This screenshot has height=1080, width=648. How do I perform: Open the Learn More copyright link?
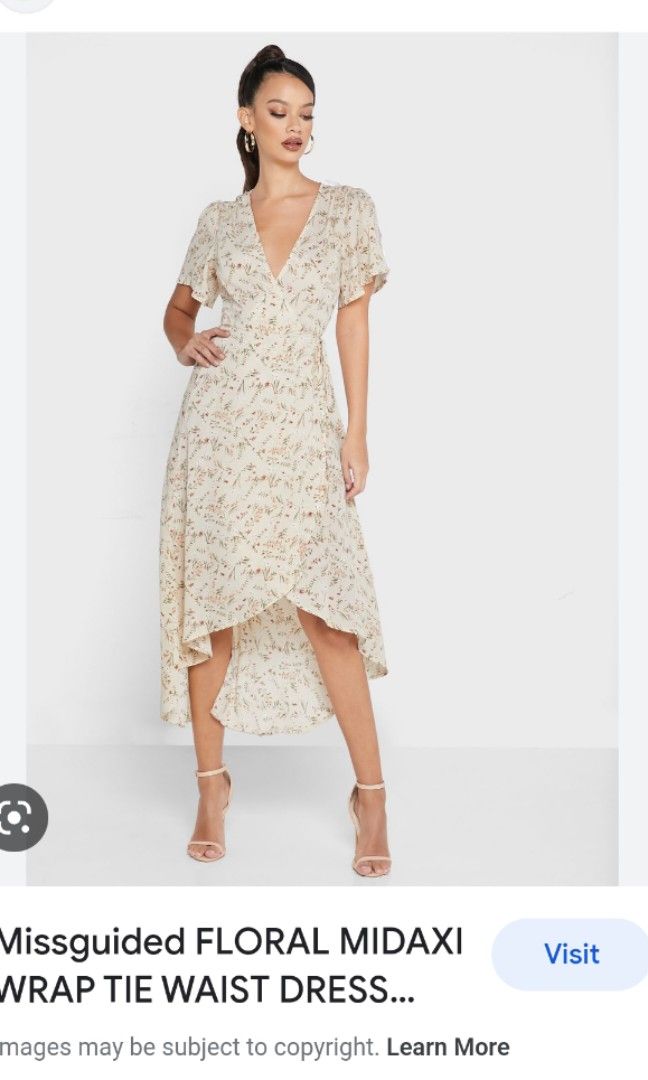tap(447, 1047)
